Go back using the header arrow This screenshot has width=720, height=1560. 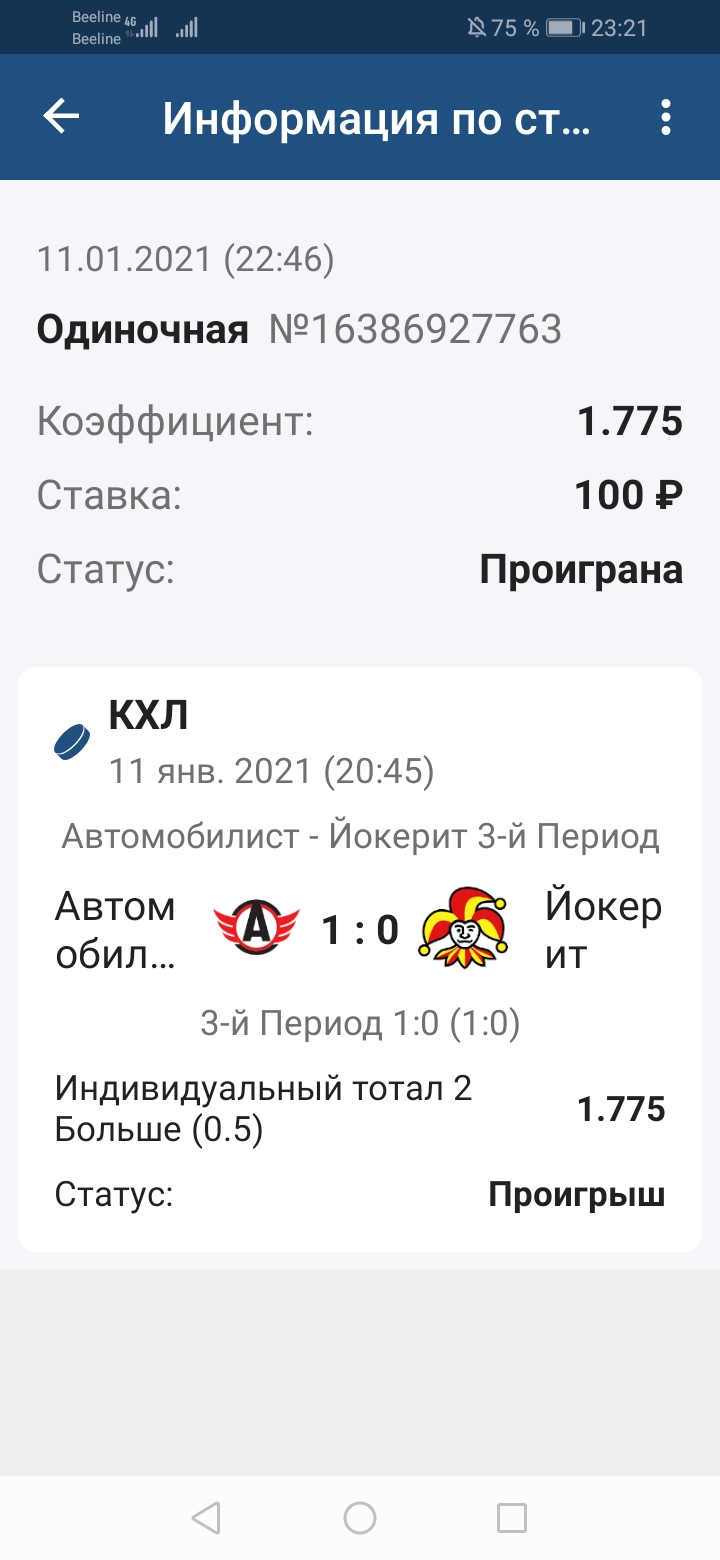click(61, 118)
